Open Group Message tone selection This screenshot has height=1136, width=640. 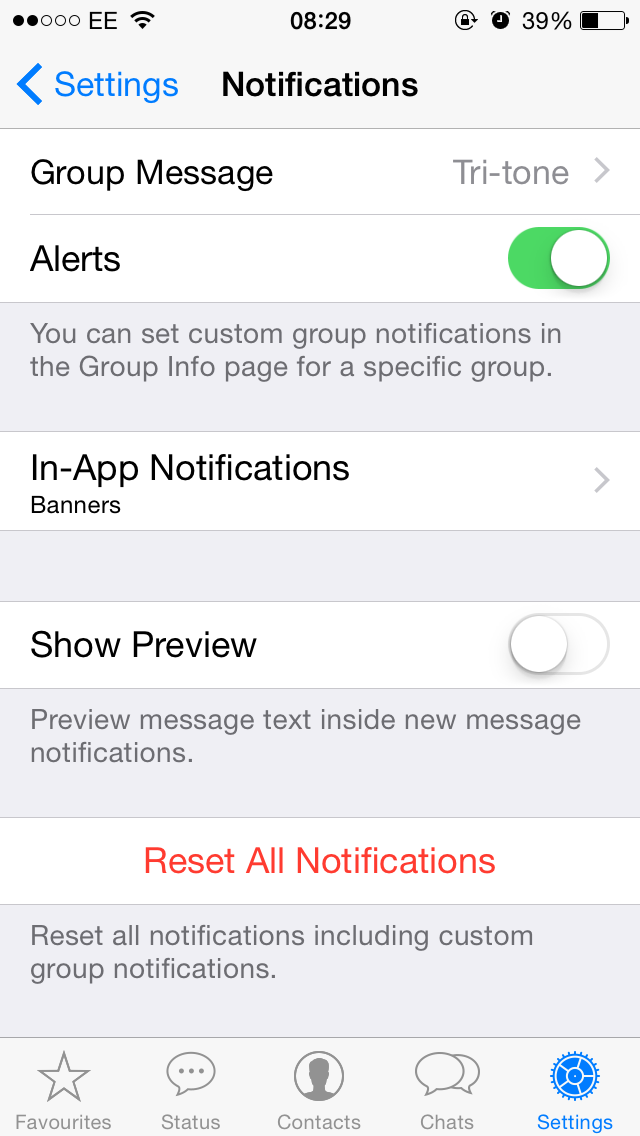[320, 172]
